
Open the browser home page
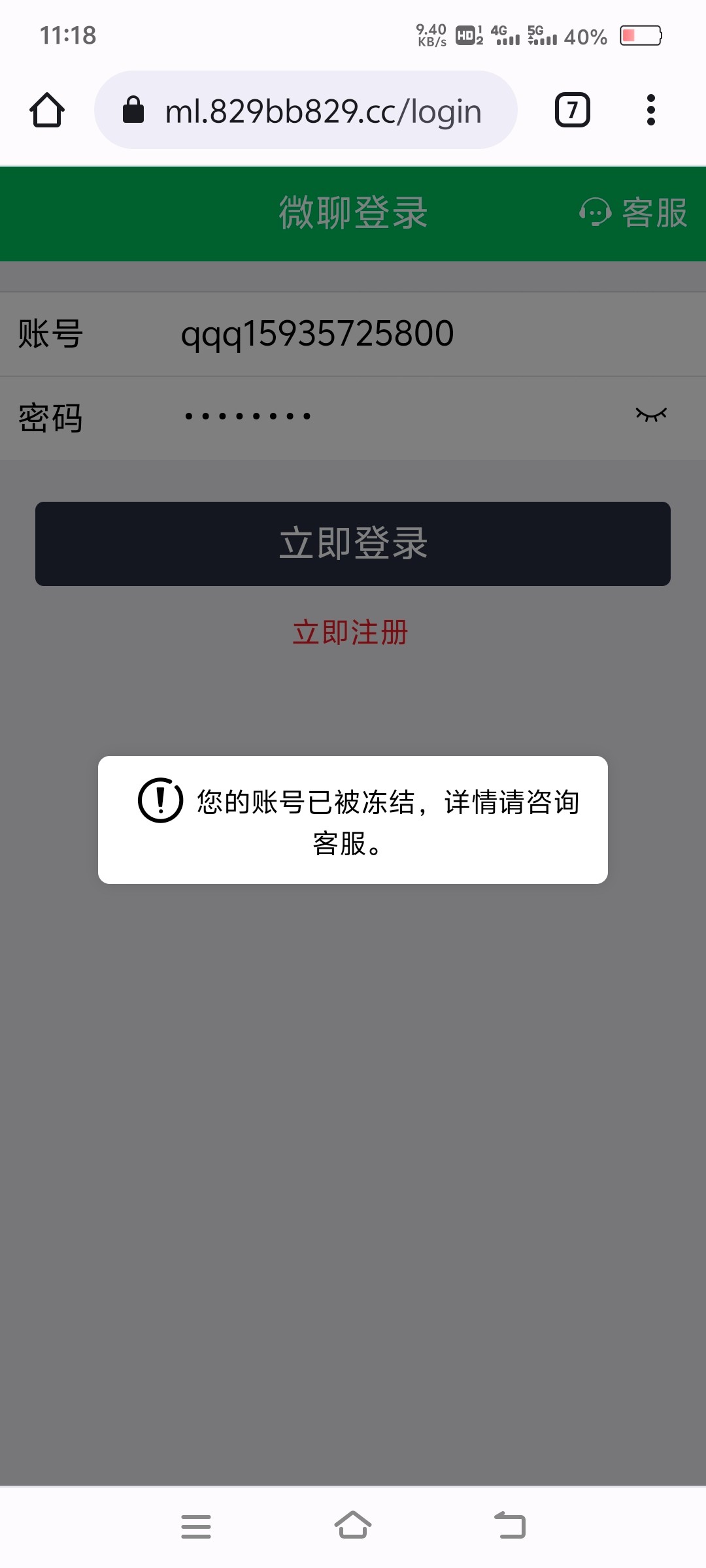(x=47, y=110)
